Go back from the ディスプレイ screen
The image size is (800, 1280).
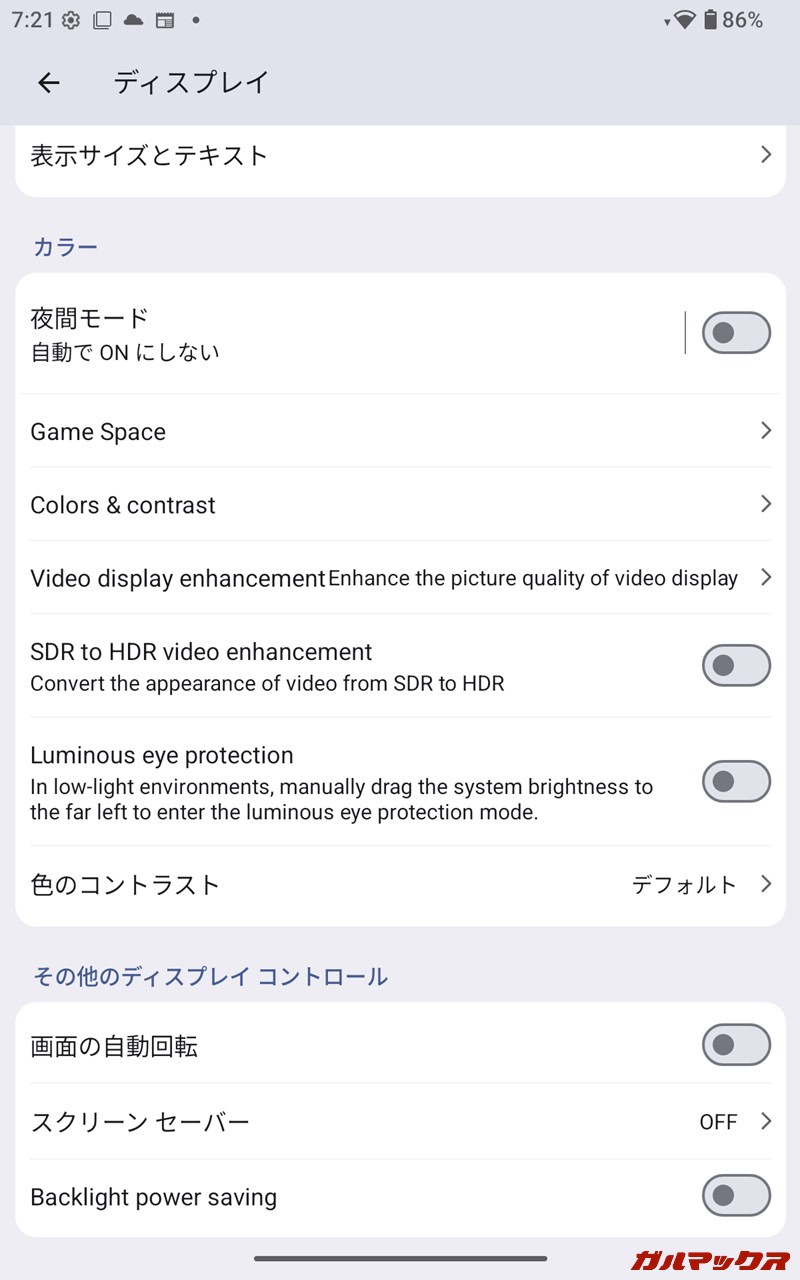(x=49, y=83)
